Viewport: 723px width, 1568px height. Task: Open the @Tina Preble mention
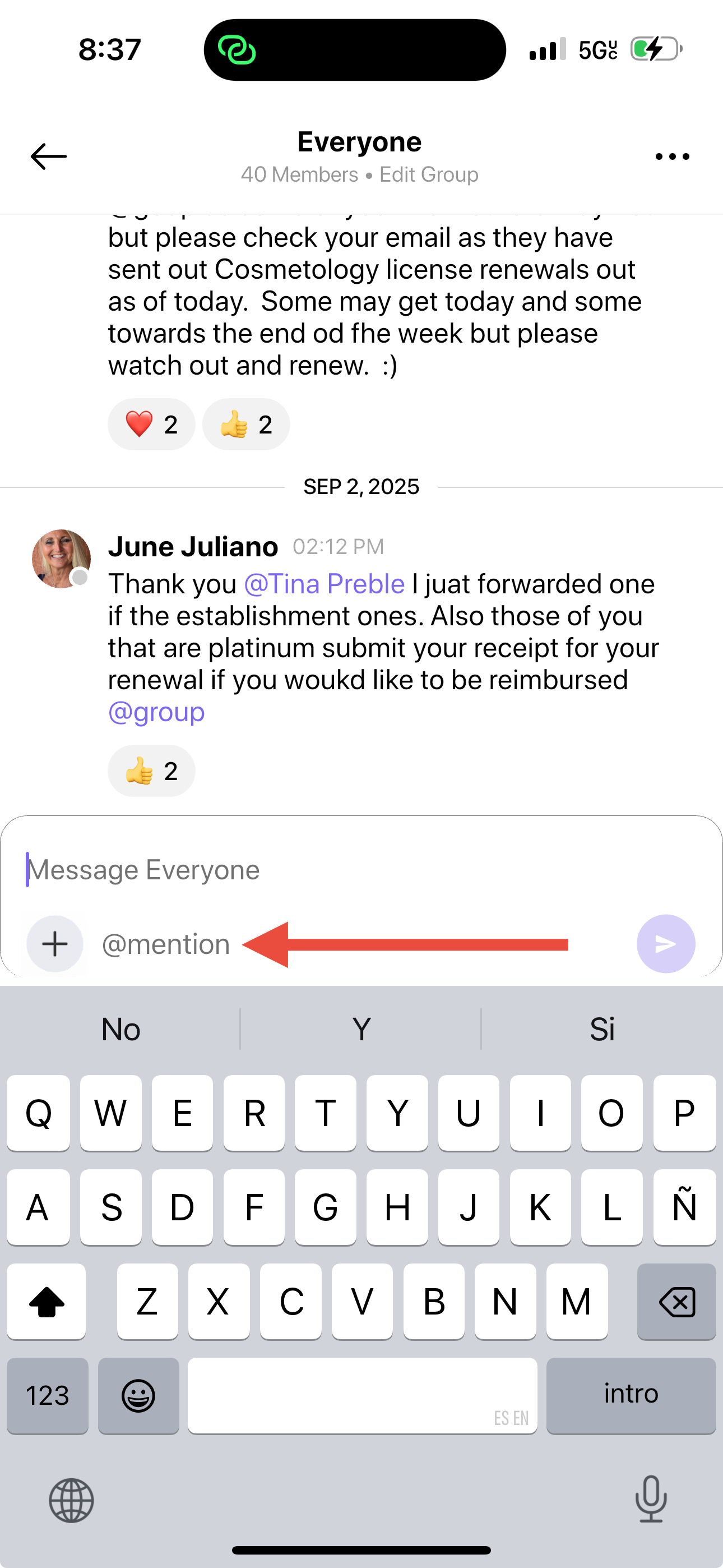pos(325,584)
